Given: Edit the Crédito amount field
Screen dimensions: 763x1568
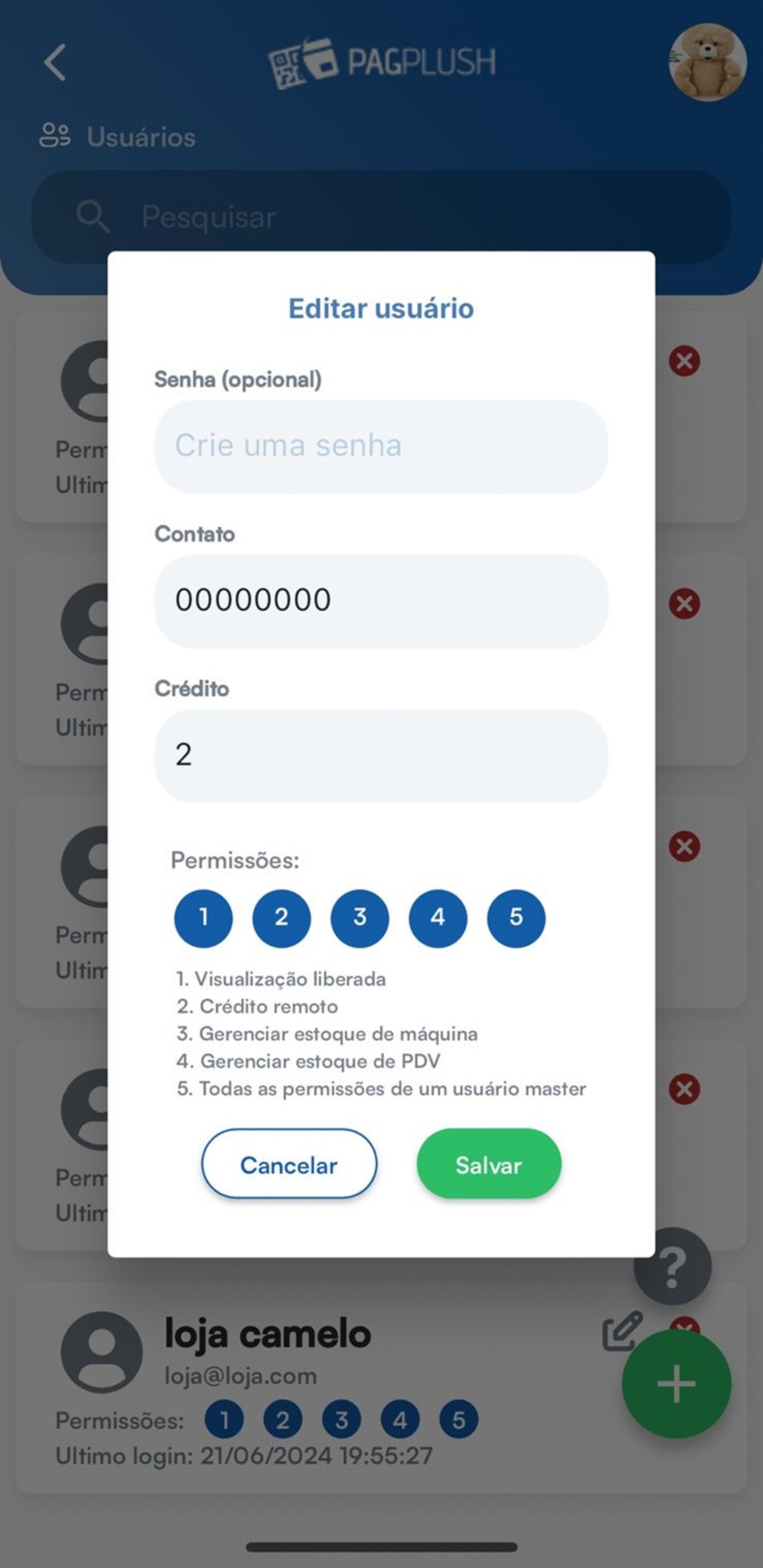Looking at the screenshot, I should click(381, 755).
